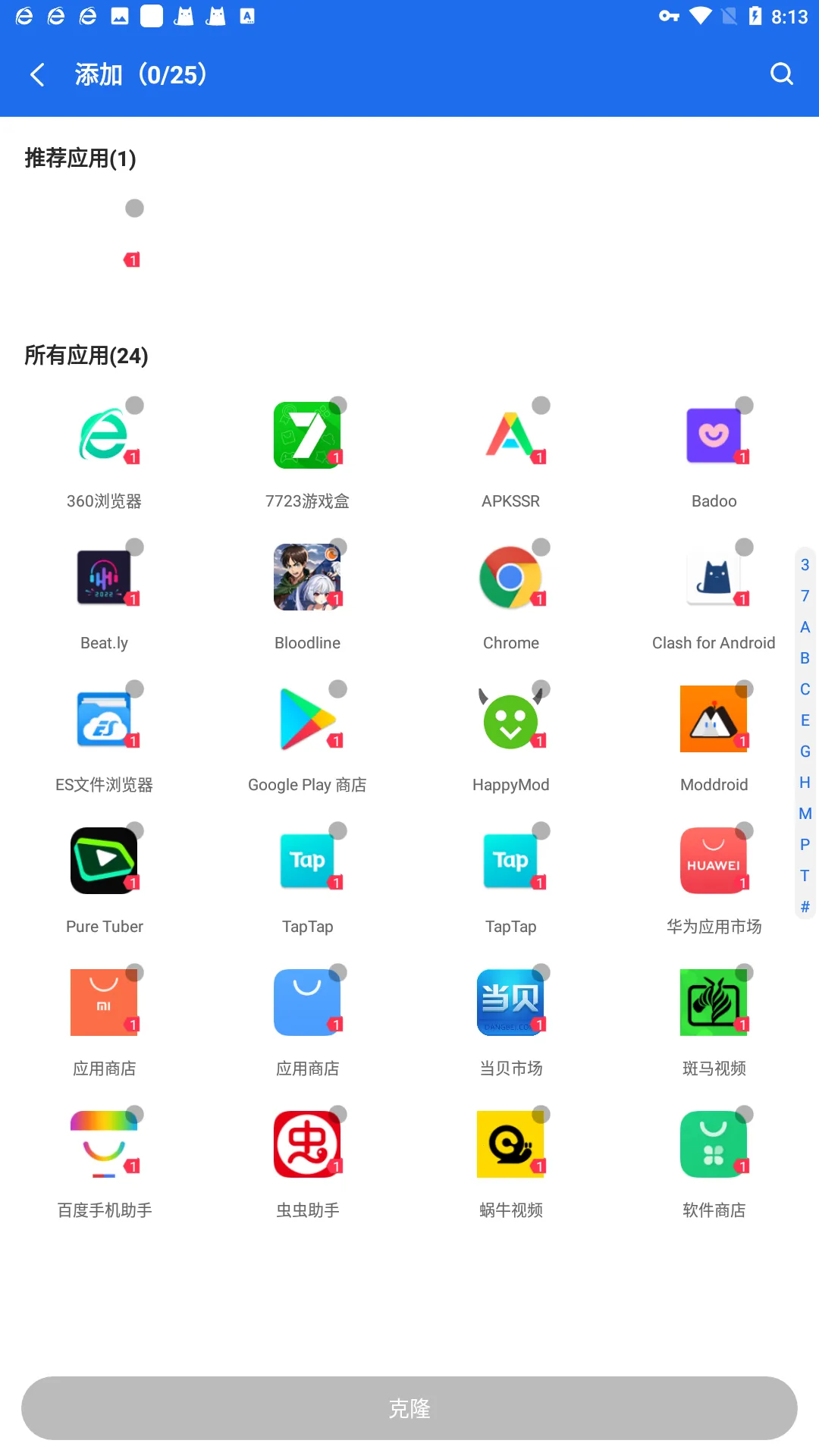Go back from the add apps screen
The image size is (819, 1456).
coord(37,74)
